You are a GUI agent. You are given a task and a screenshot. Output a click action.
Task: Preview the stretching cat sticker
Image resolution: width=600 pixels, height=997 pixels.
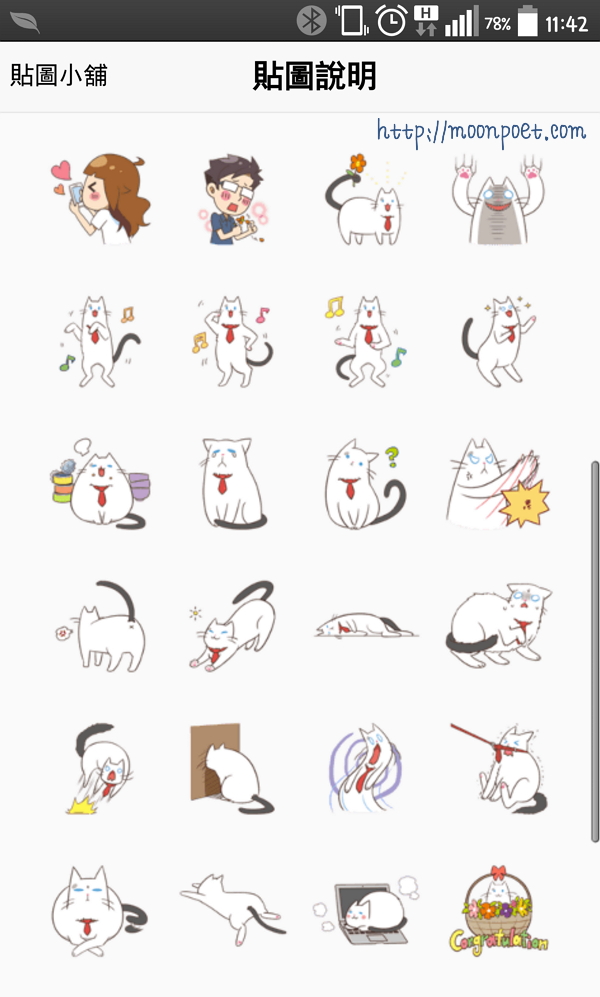[232, 626]
